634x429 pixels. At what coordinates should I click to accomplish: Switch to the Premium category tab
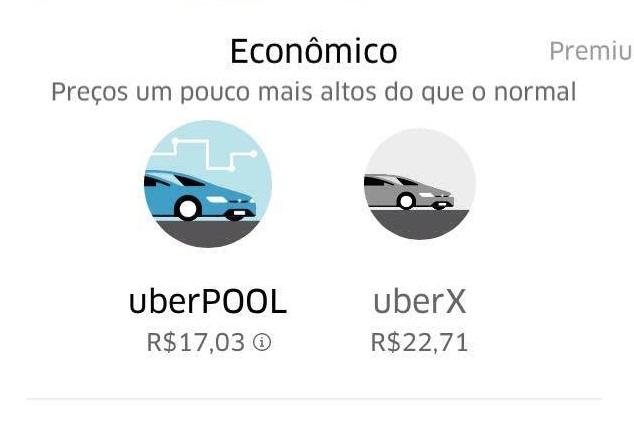591,51
